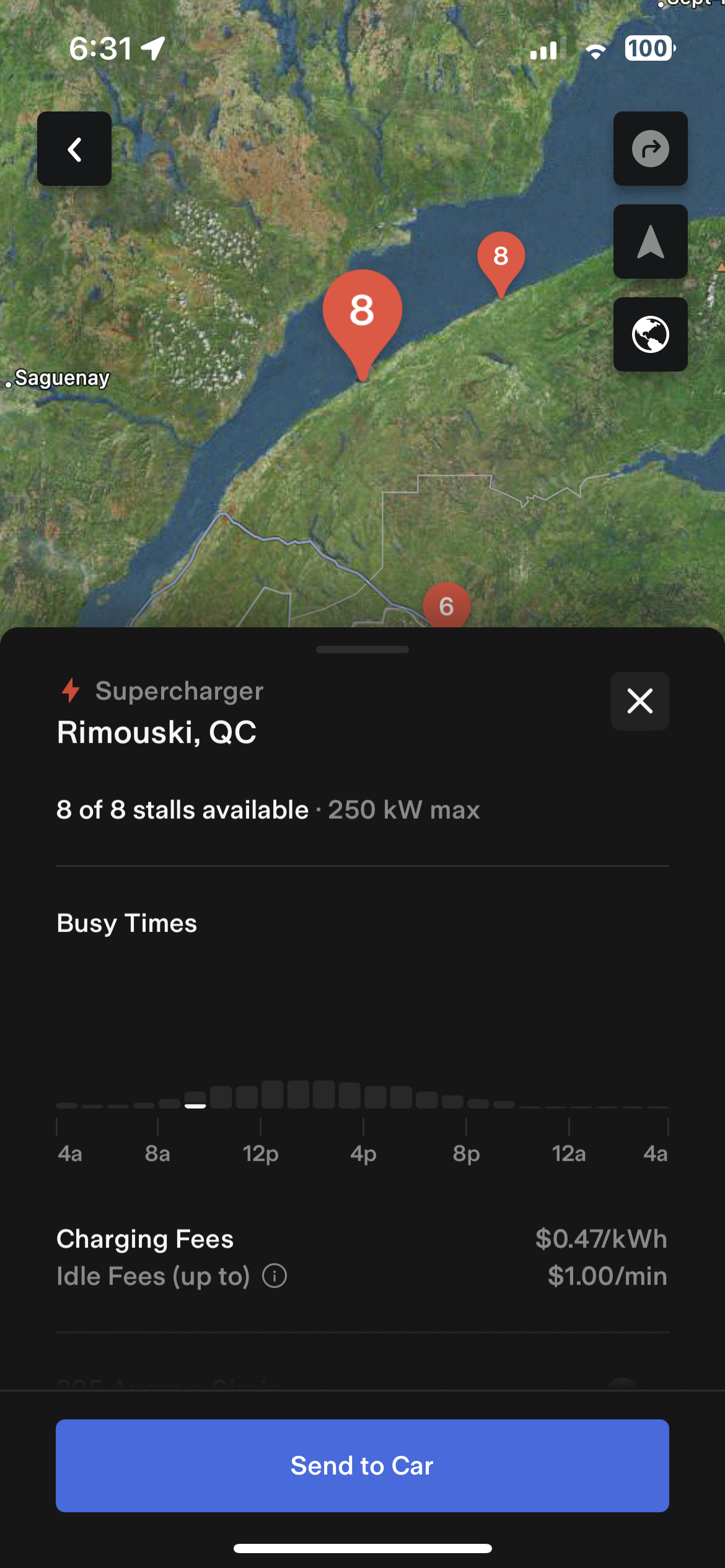Viewport: 725px width, 1568px height.
Task: Send Rimouski Supercharger to car
Action: [362, 1465]
